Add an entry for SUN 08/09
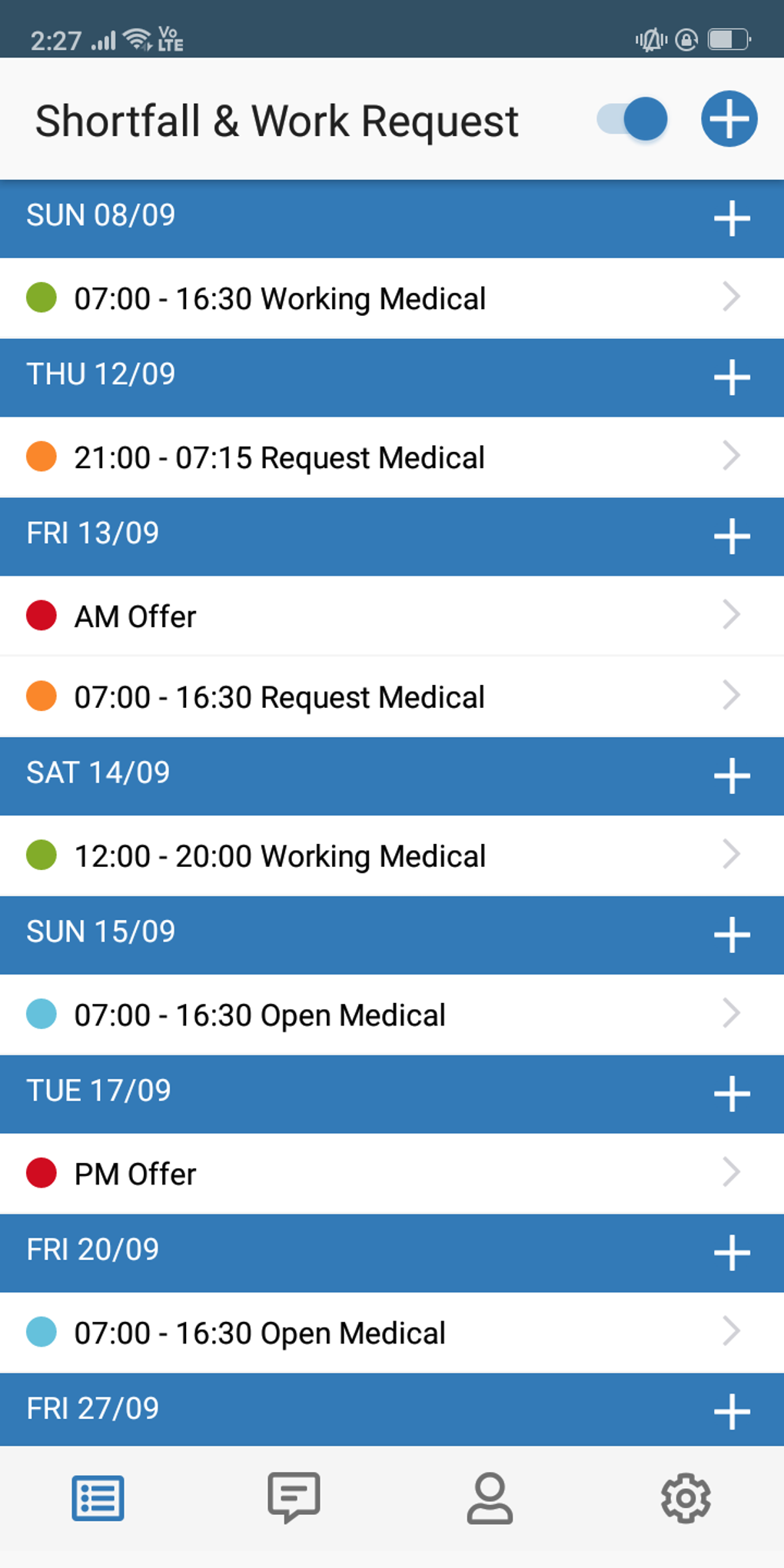The height and width of the screenshot is (1568, 784). [731, 219]
